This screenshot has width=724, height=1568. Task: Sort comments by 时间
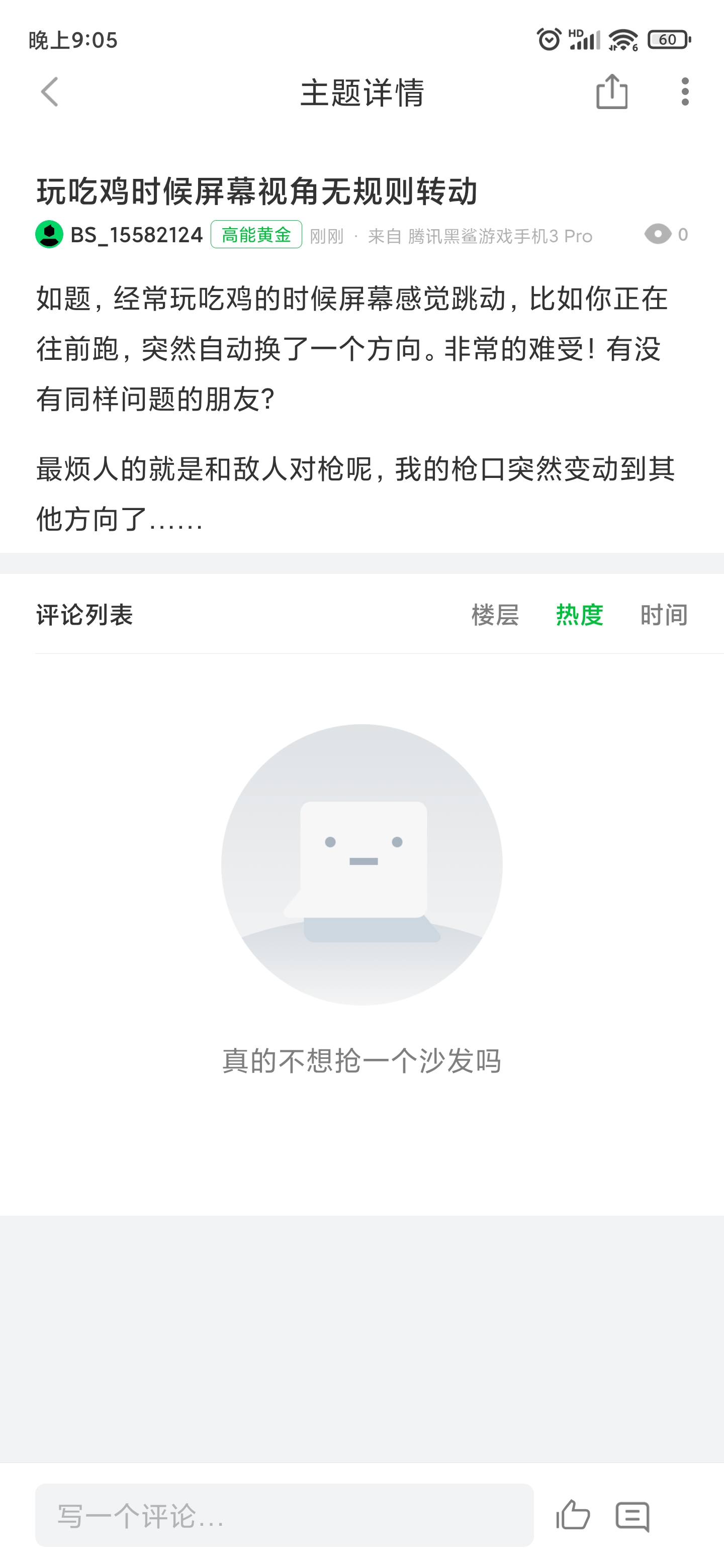[x=664, y=615]
